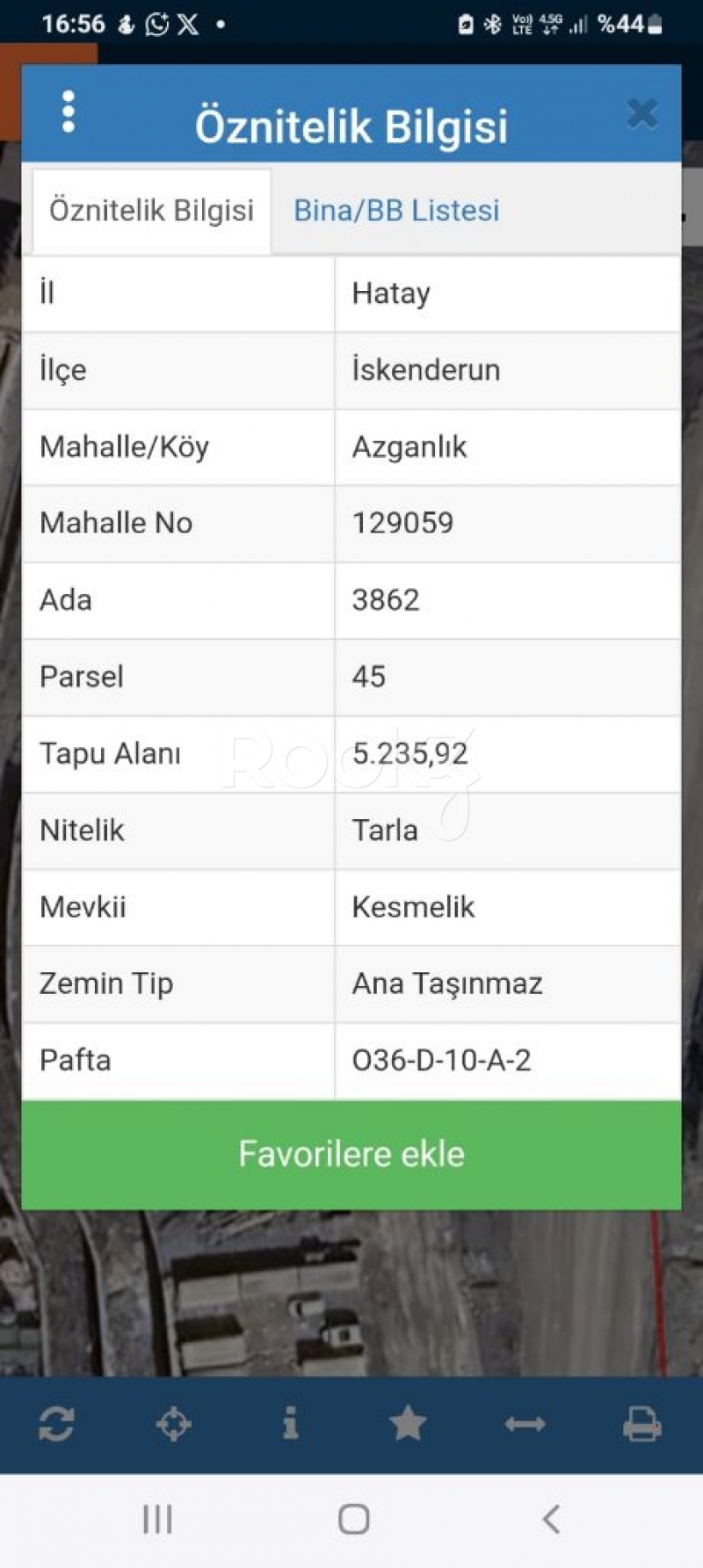Open the info tool in bottom toolbar
Image resolution: width=703 pixels, height=1568 pixels.
coord(290,1424)
